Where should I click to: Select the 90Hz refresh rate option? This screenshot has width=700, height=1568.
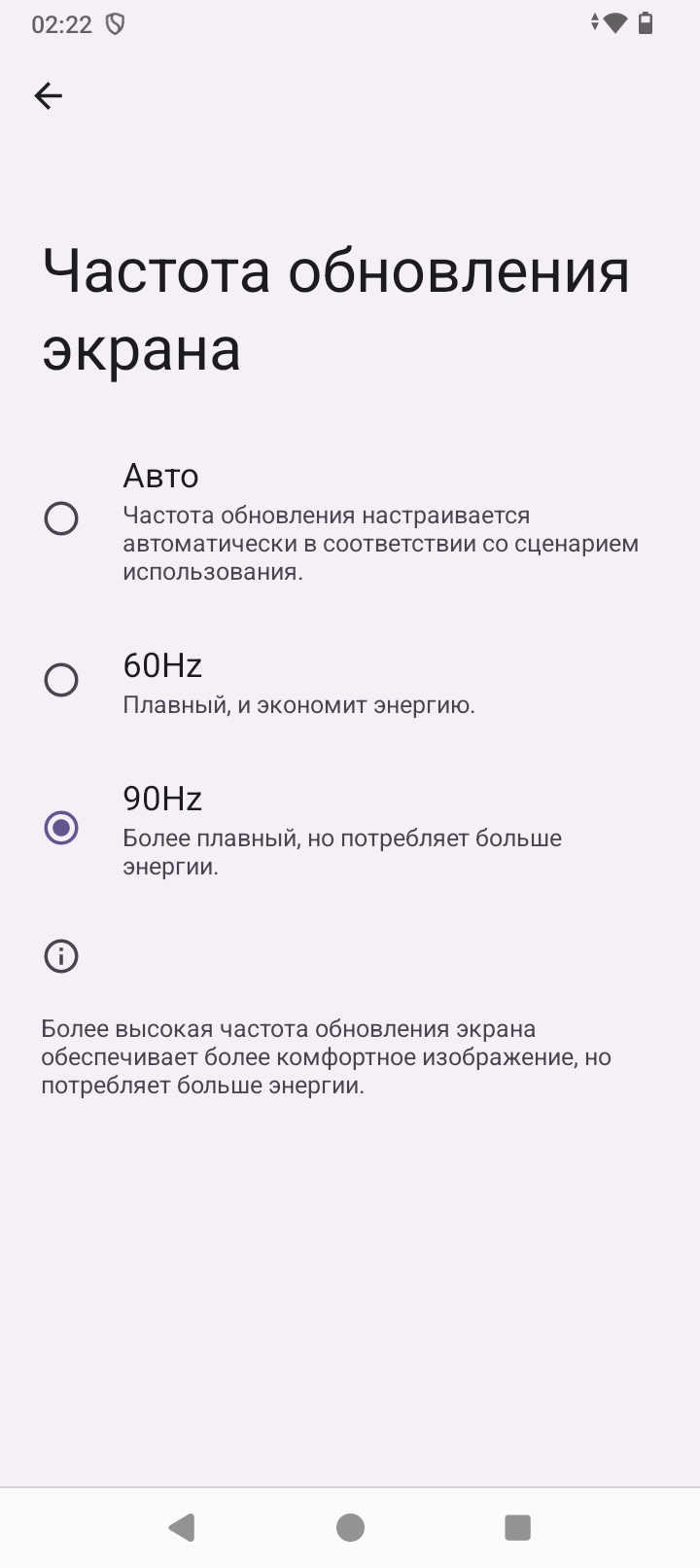coord(61,828)
